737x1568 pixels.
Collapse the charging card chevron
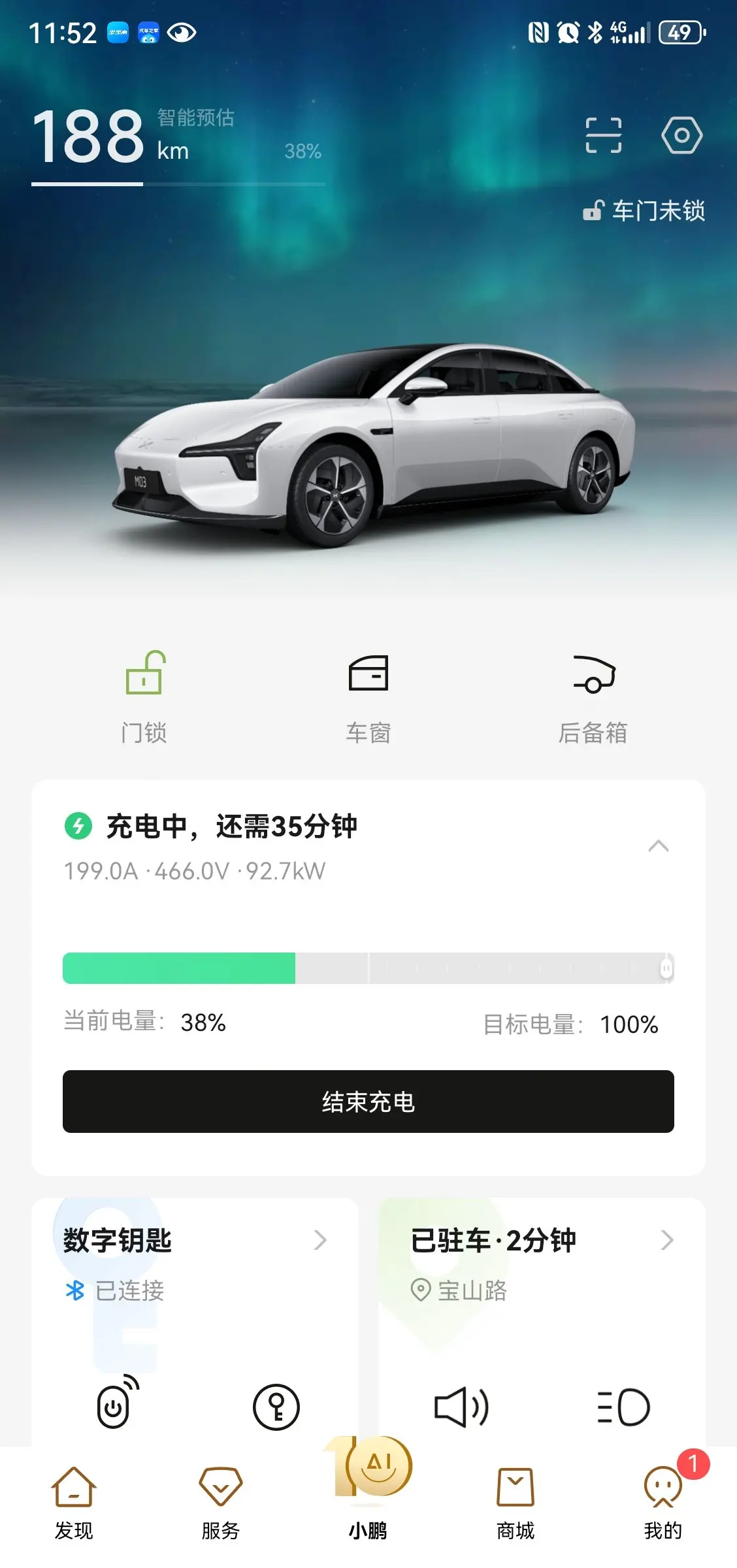coord(658,846)
